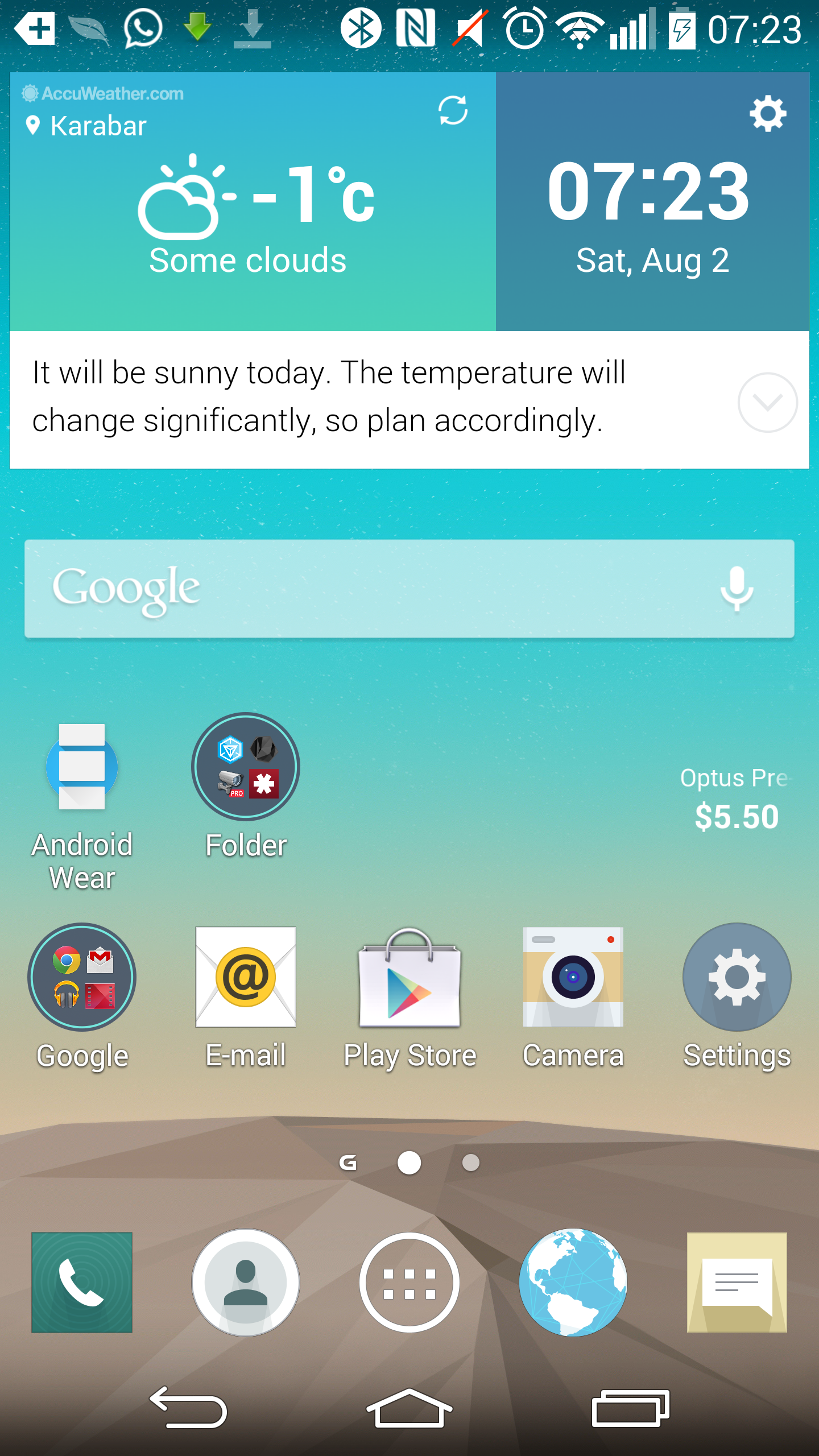This screenshot has height=1456, width=819.
Task: Open the phone dialer from the dock
Action: [82, 1283]
